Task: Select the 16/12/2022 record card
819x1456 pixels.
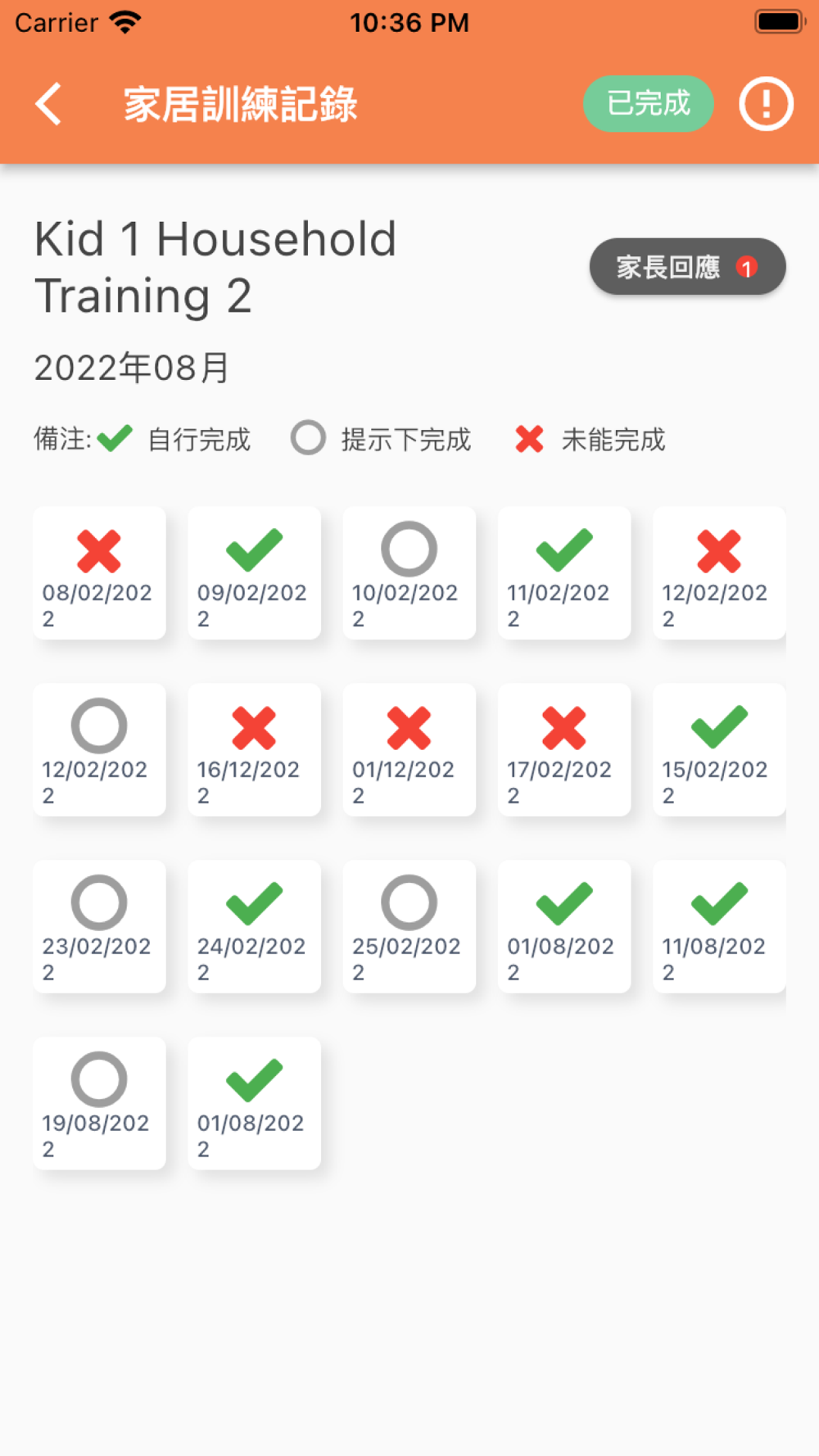Action: click(x=254, y=749)
